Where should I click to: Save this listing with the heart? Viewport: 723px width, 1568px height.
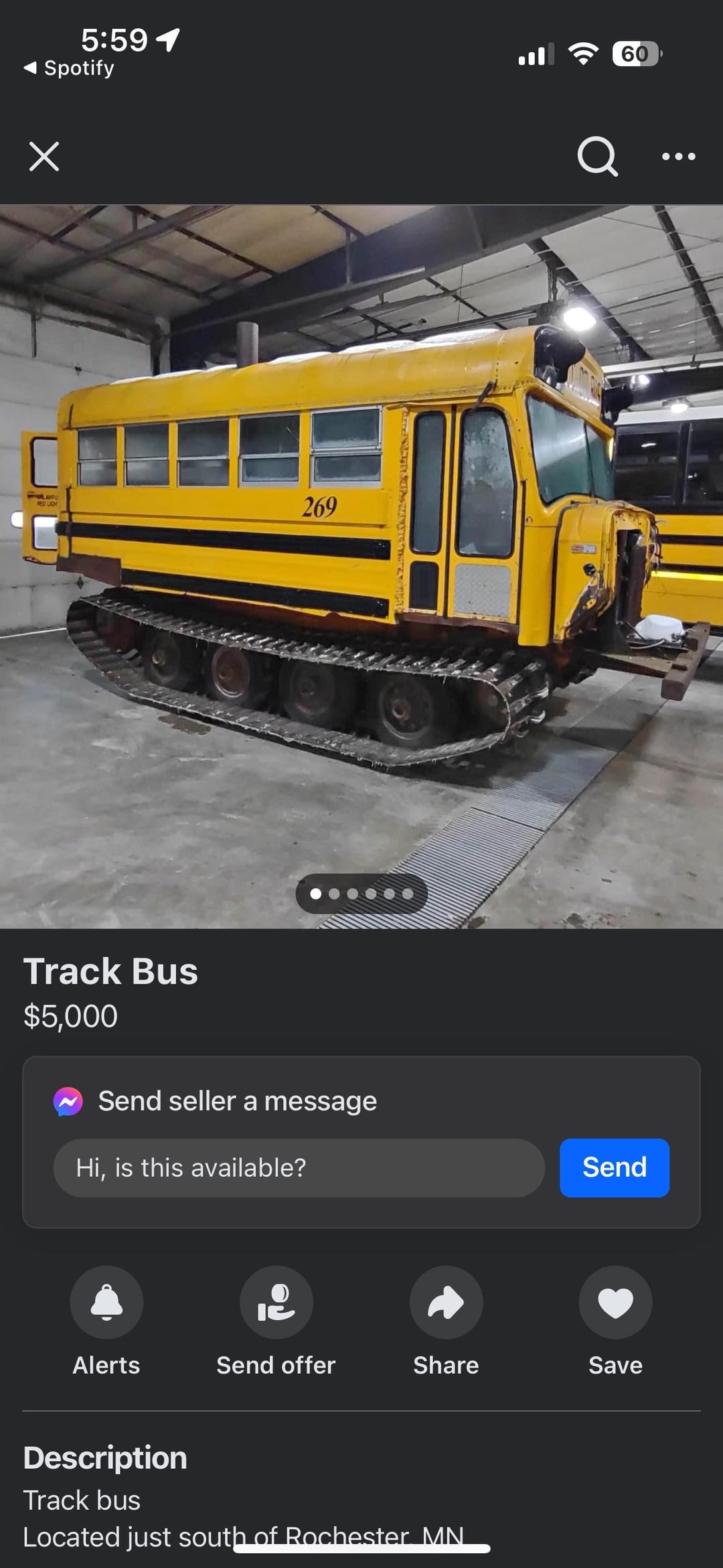tap(615, 1303)
